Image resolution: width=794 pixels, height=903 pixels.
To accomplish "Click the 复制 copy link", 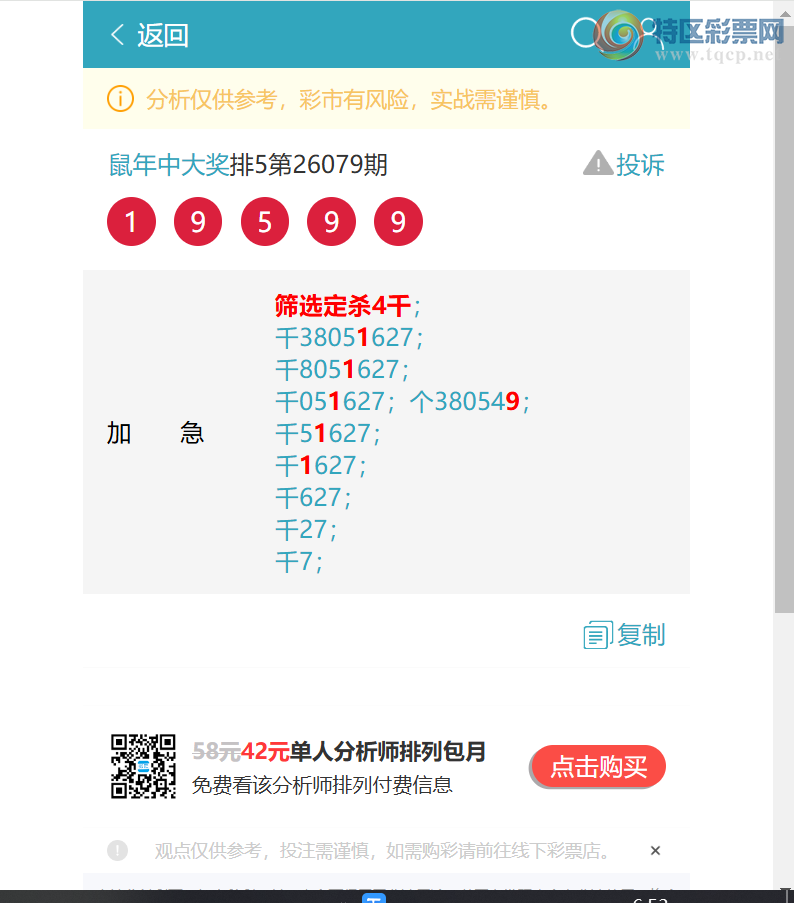I will [x=643, y=634].
